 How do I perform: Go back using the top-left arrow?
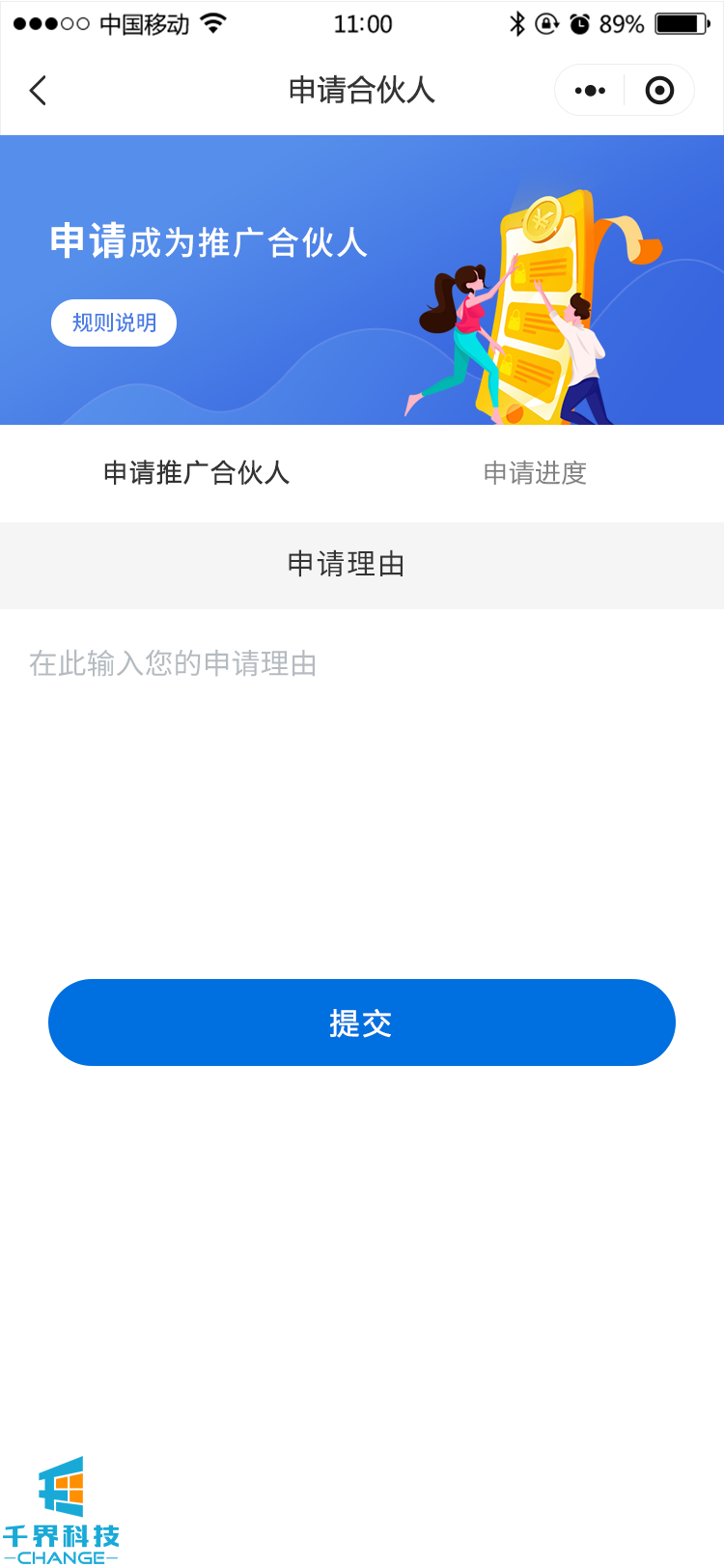pos(39,91)
